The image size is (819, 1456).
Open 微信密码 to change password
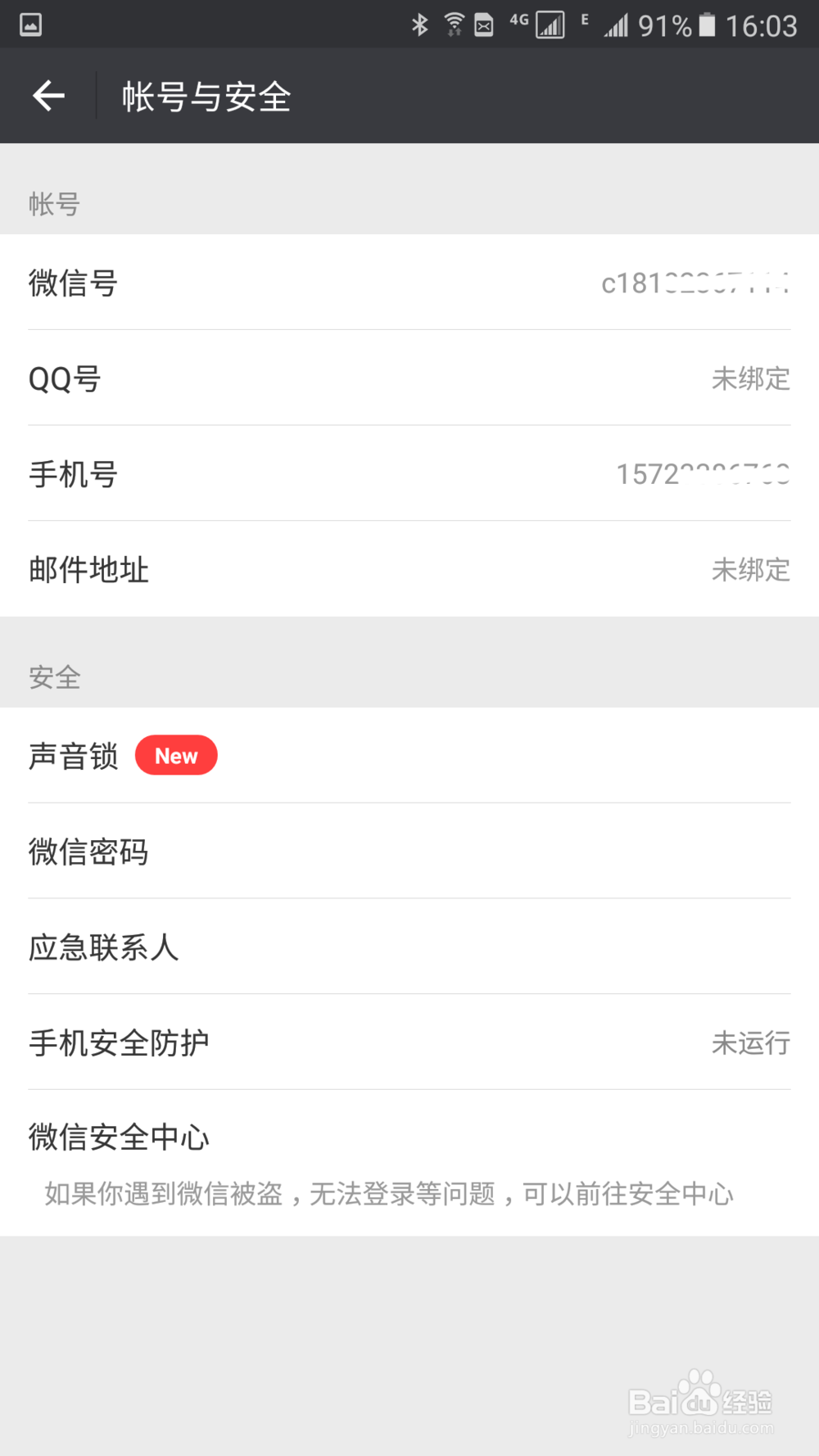[x=409, y=852]
